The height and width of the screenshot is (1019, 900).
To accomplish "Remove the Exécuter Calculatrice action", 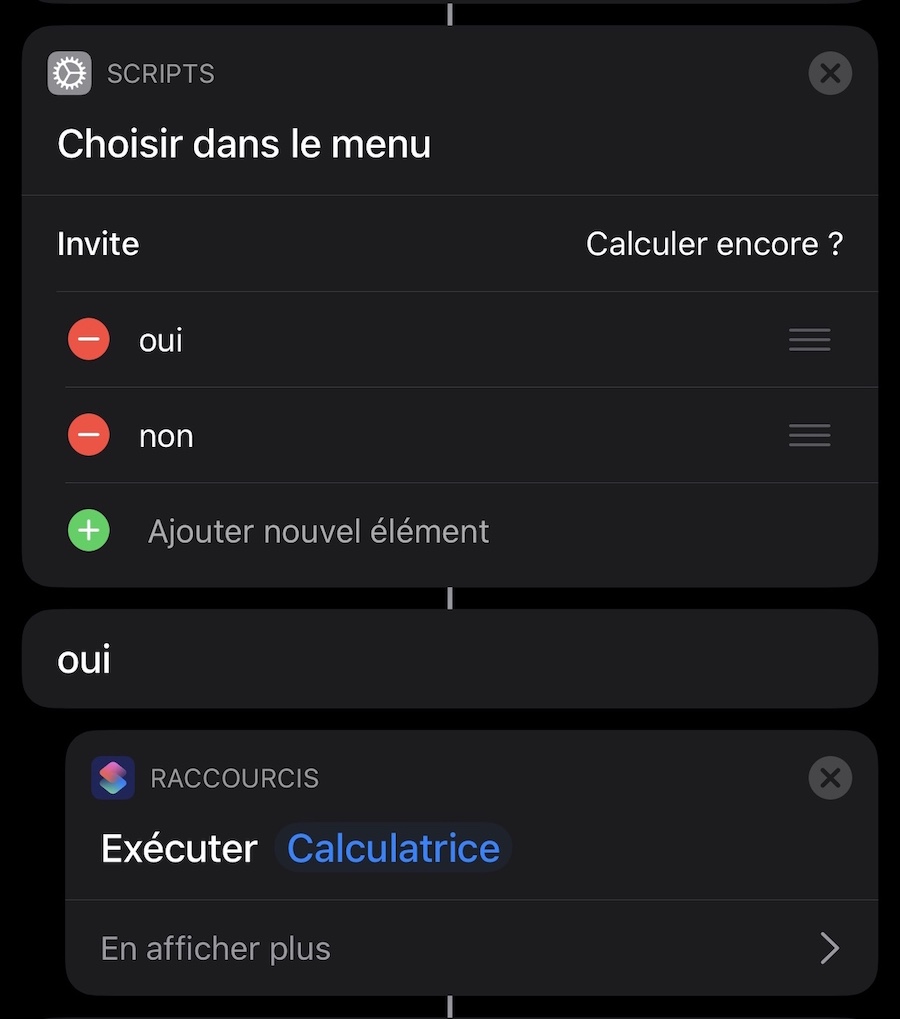I will (829, 778).
